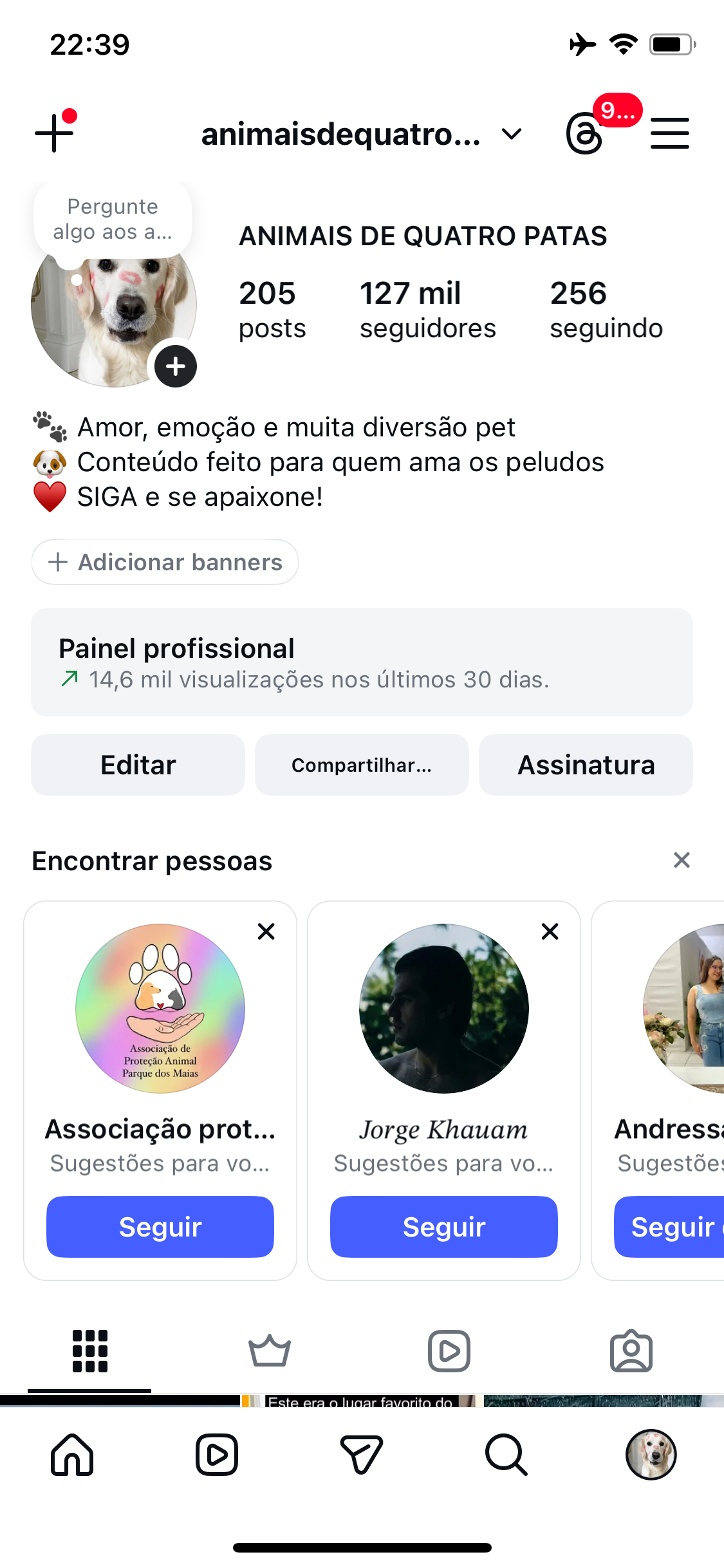This screenshot has height=1568, width=724.
Task: Open the Painel profissional card
Action: click(362, 662)
